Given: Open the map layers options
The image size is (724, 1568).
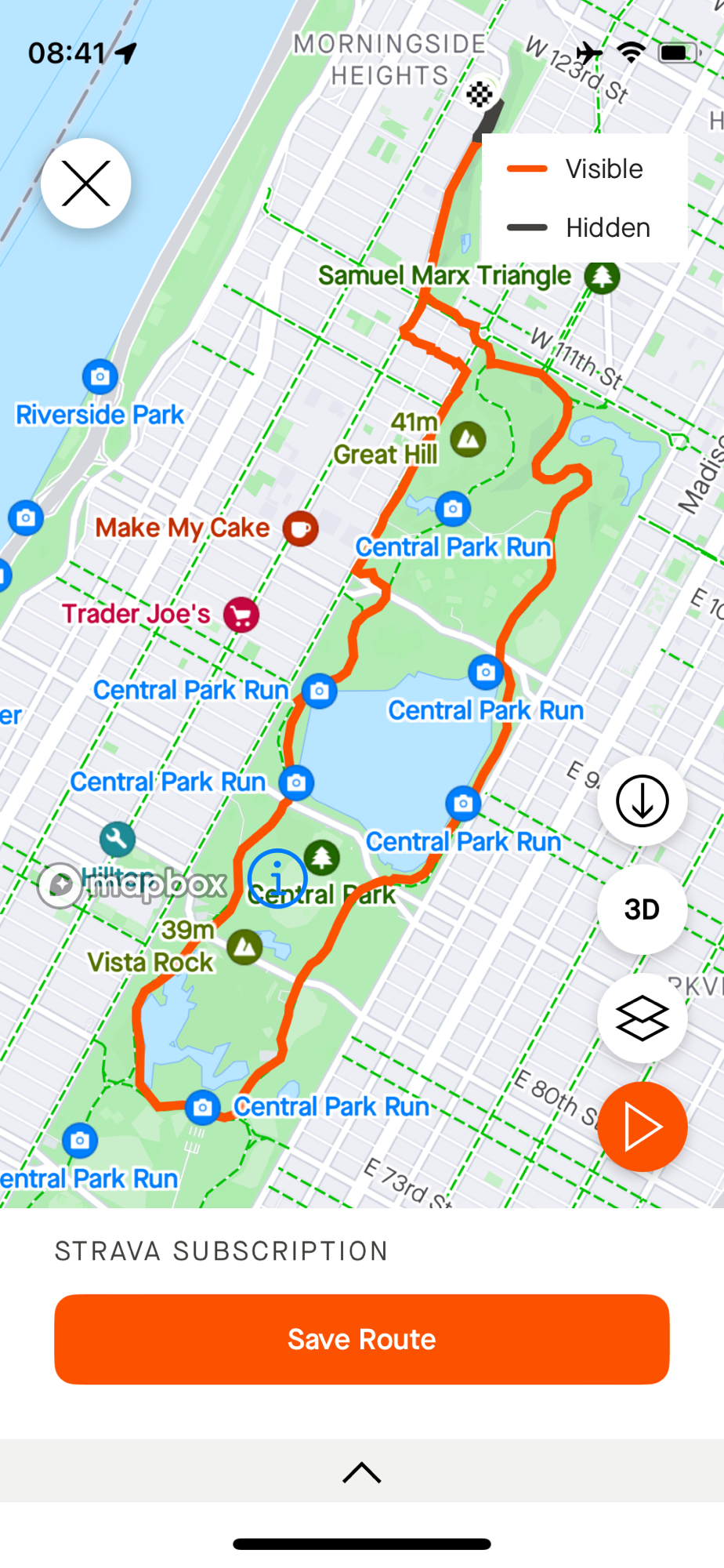Looking at the screenshot, I should pos(642,1018).
